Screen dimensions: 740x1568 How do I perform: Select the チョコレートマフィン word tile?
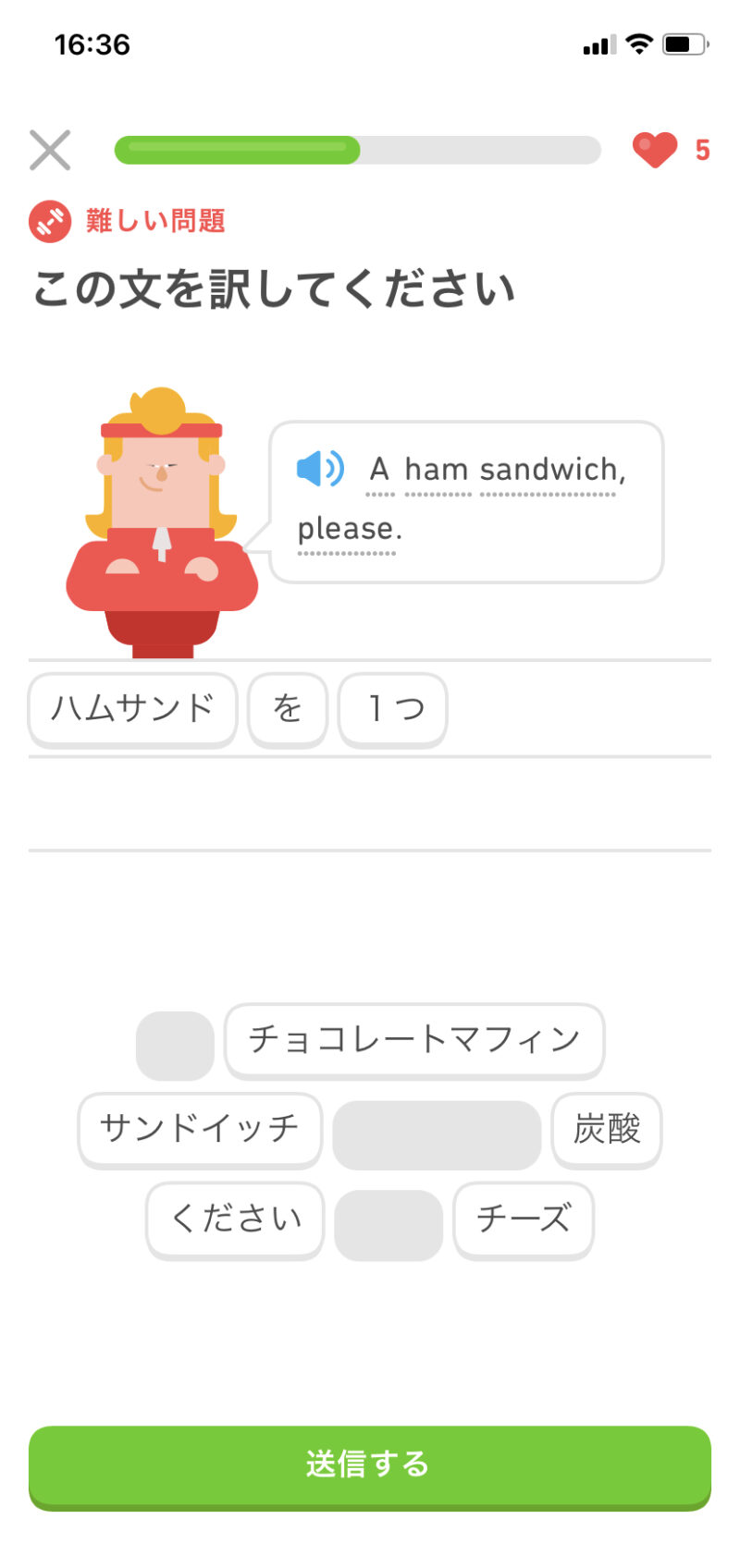click(x=414, y=1039)
